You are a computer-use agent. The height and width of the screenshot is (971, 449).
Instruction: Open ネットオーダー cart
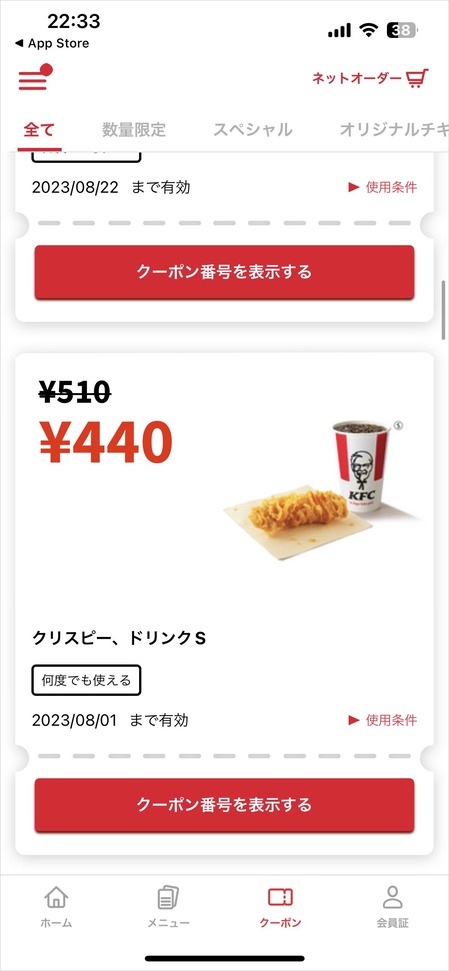[x=370, y=79]
